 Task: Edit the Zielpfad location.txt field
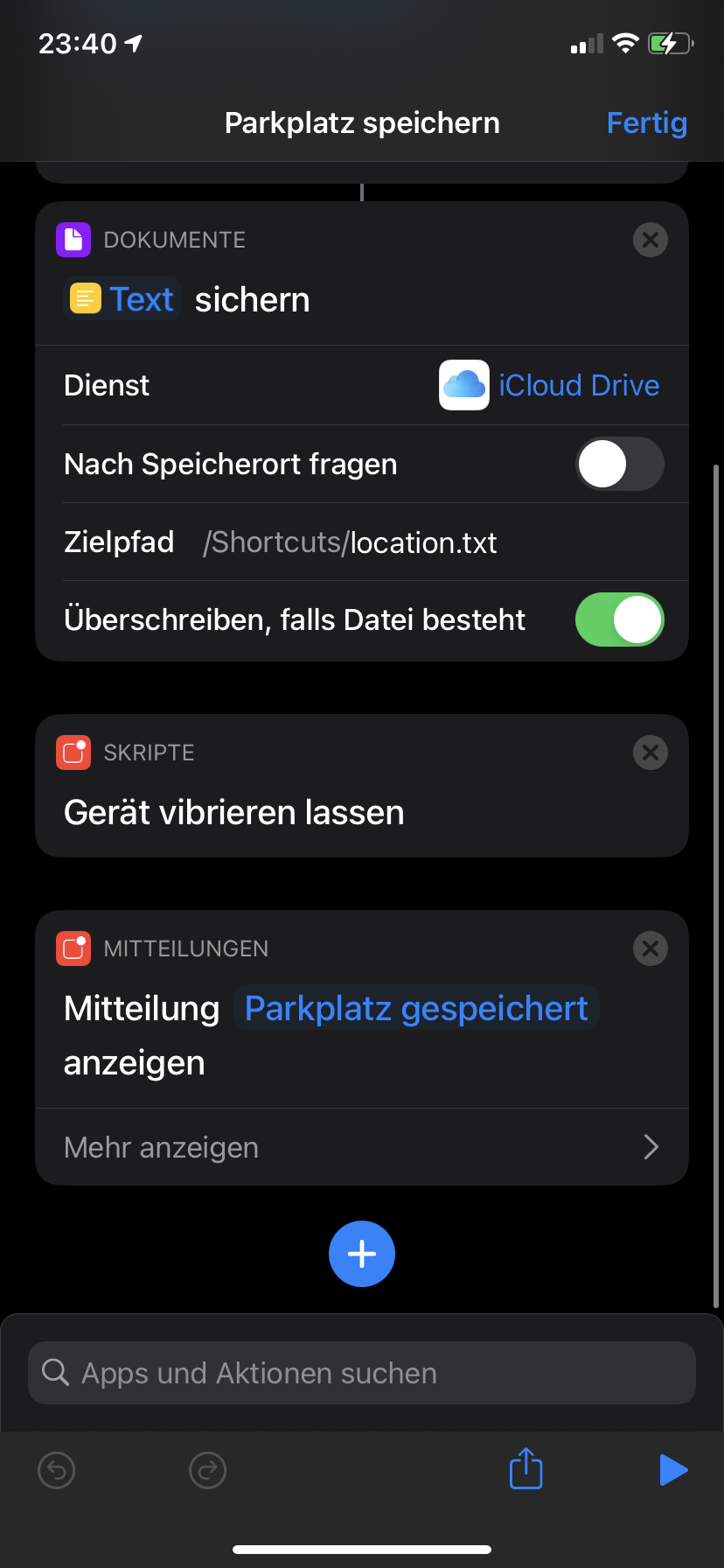[x=423, y=542]
